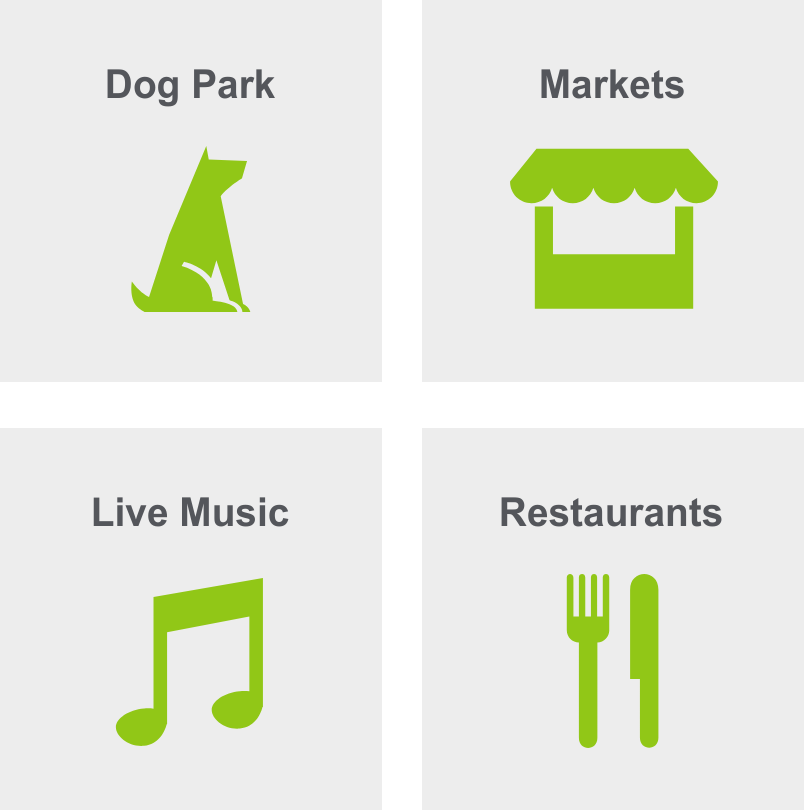Viewport: 804px width, 810px height.
Task: Select the scalloped awning of the Markets icon
Action: 615,175
